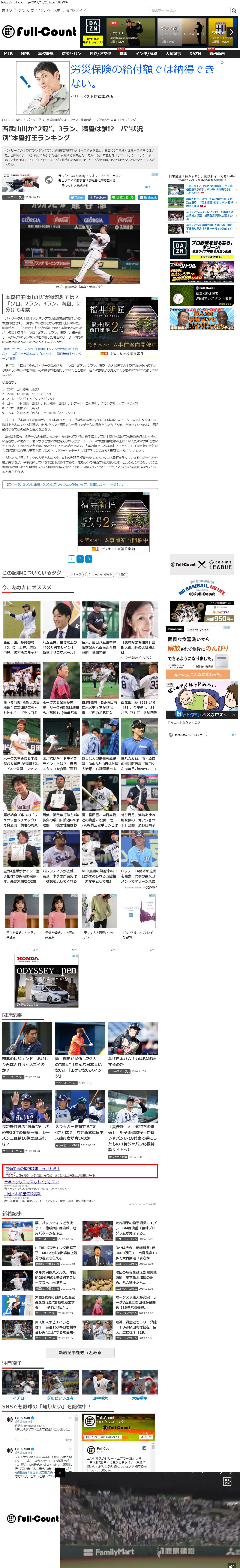Open the Full-Count home logo
240x1568 pixels.
tap(40, 32)
